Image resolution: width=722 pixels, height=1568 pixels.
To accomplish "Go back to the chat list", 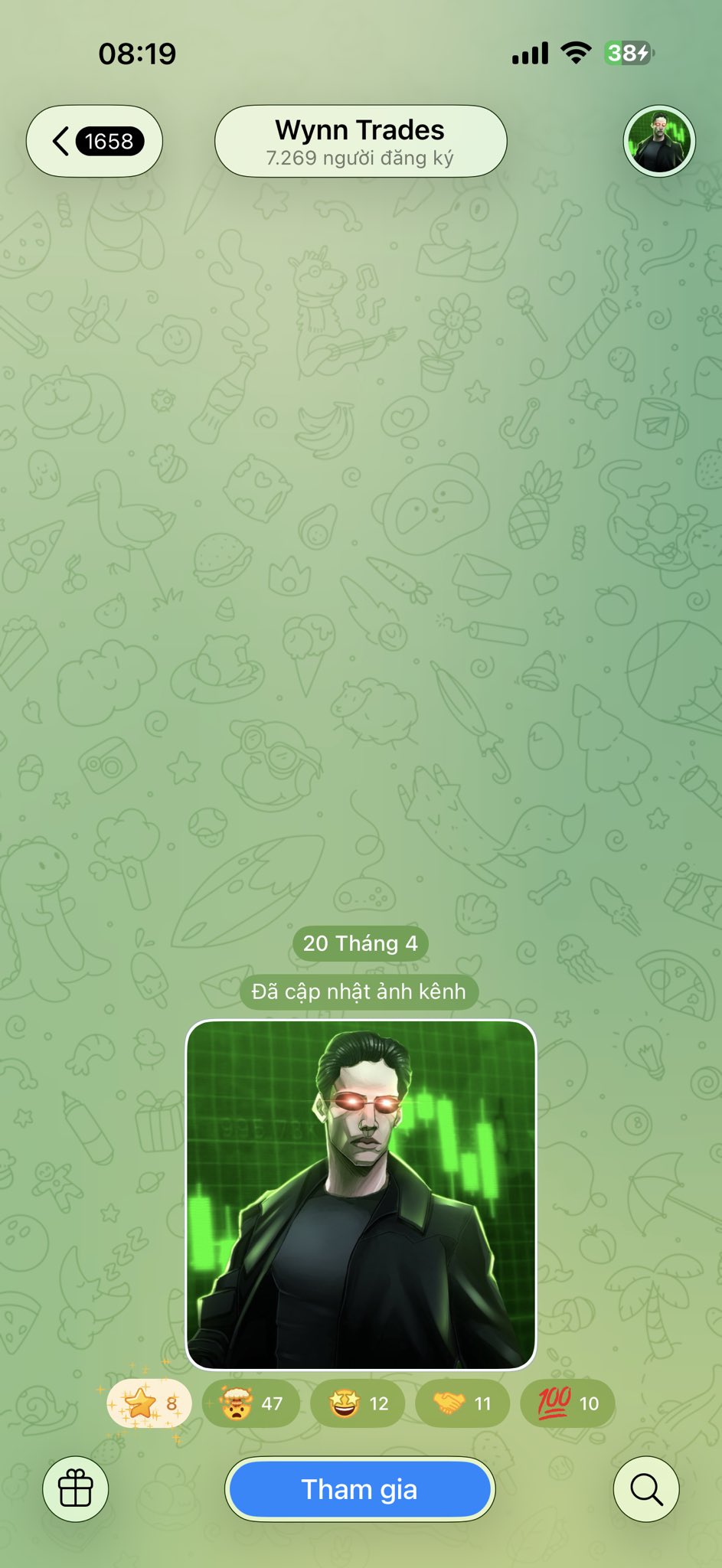I will [x=94, y=142].
